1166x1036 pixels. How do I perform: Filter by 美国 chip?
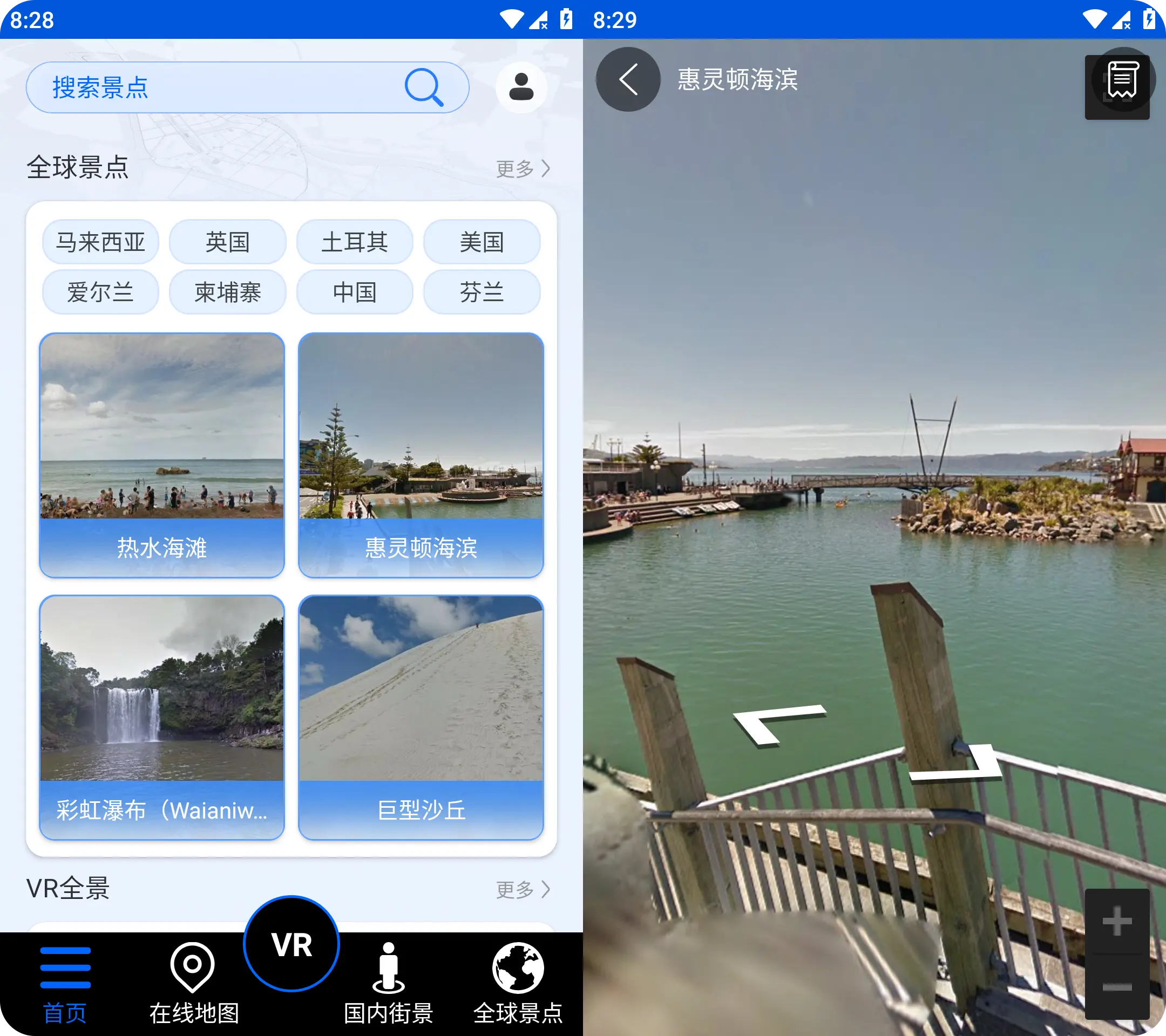click(x=482, y=242)
